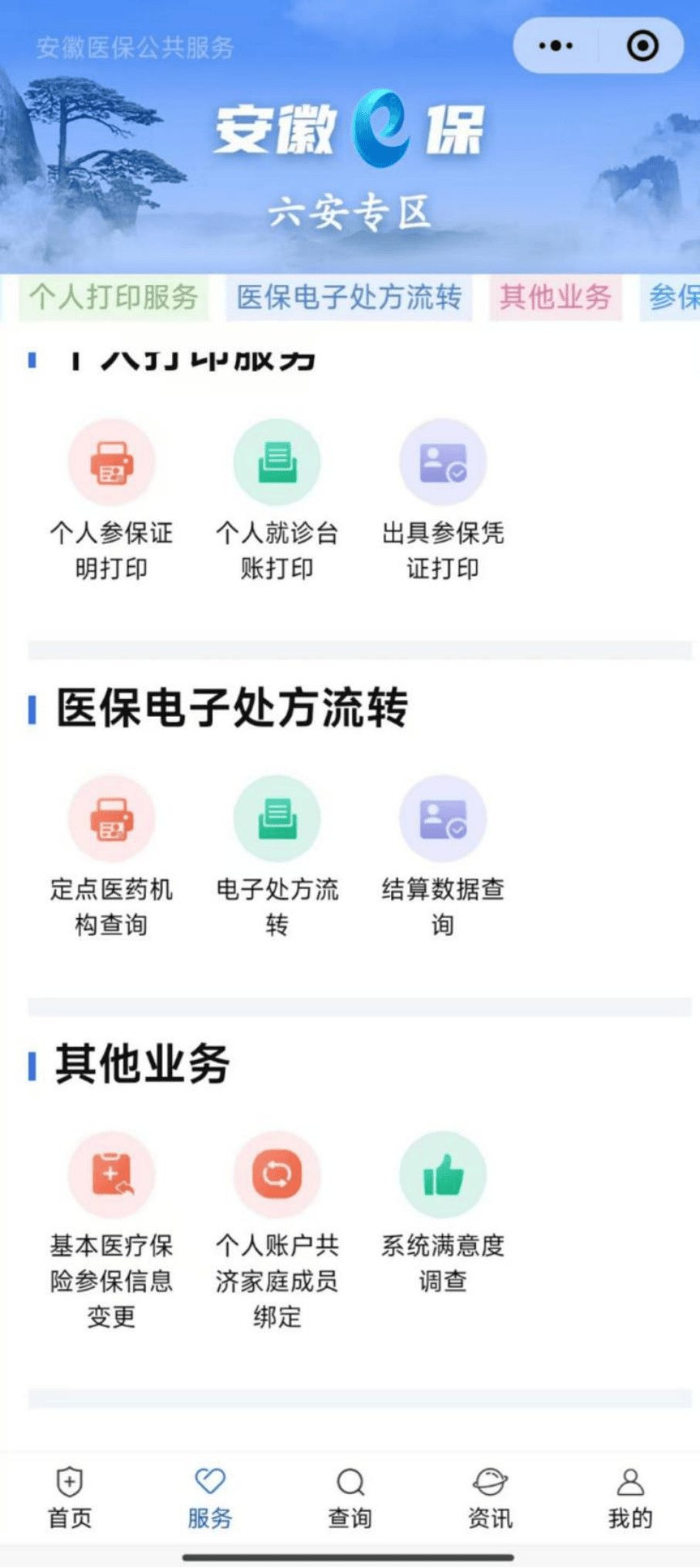Switch to the 个人打印服务 tab

[x=113, y=296]
